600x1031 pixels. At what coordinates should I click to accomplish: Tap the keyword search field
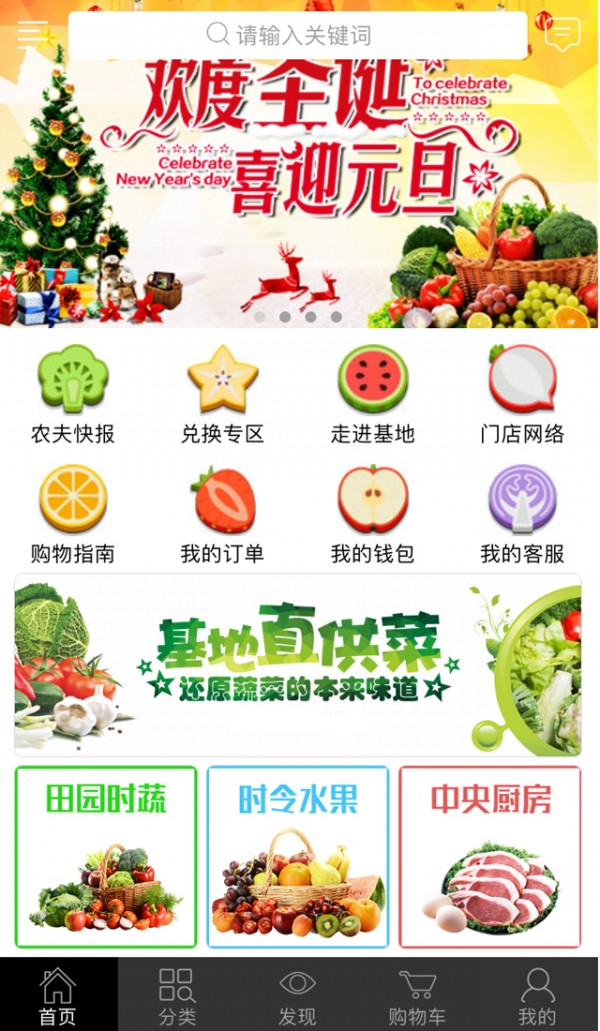298,36
